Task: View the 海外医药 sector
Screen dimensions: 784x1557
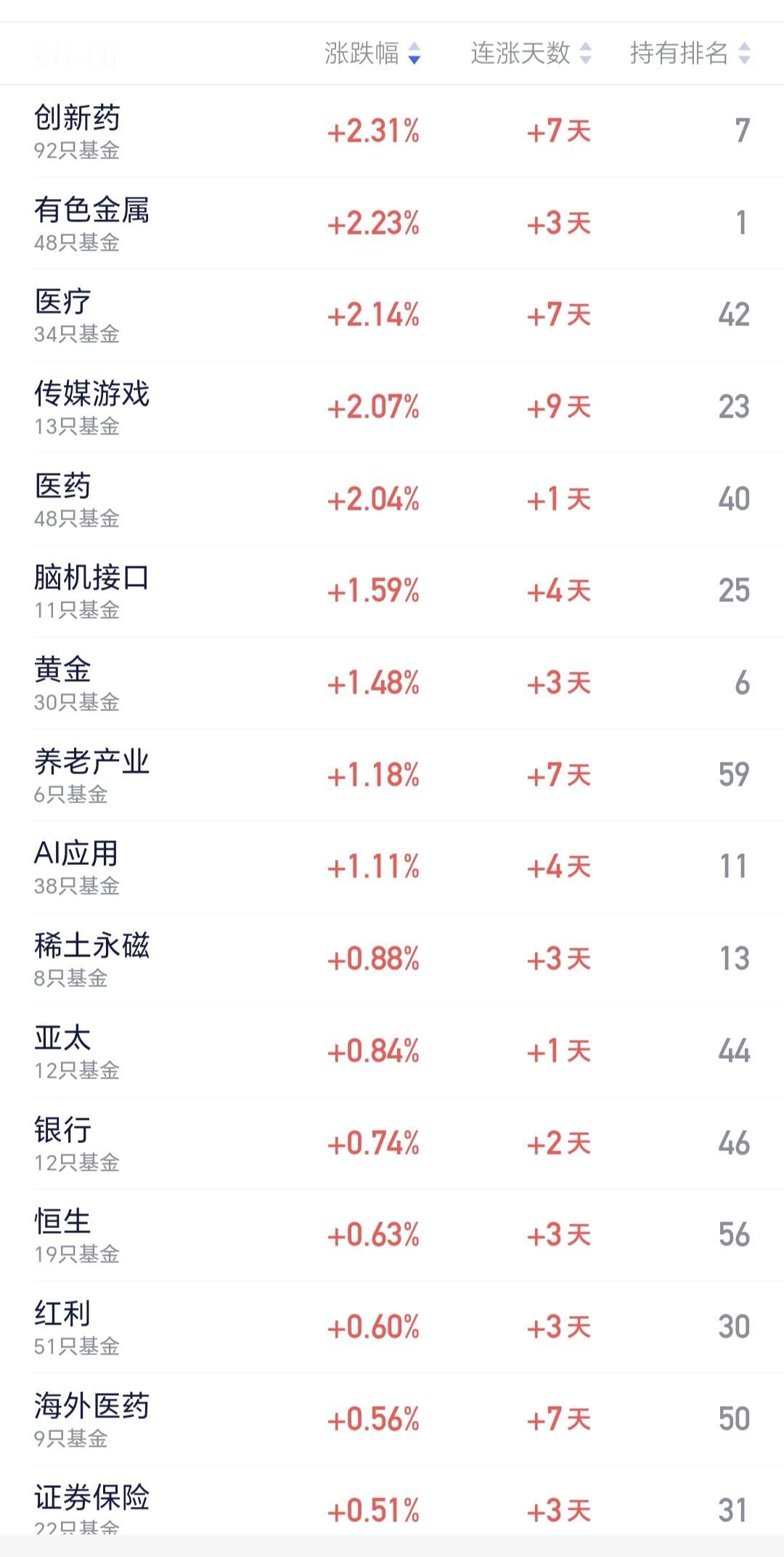Action: (x=392, y=1419)
